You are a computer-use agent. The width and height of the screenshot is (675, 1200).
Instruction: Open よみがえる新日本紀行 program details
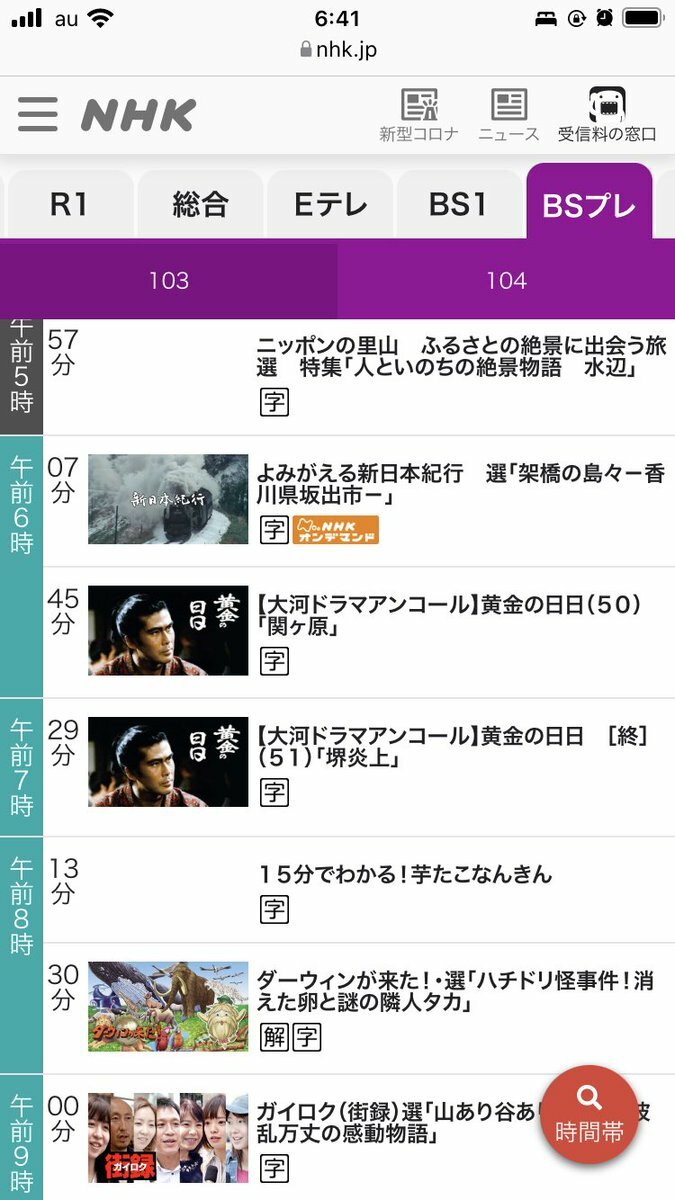(461, 485)
